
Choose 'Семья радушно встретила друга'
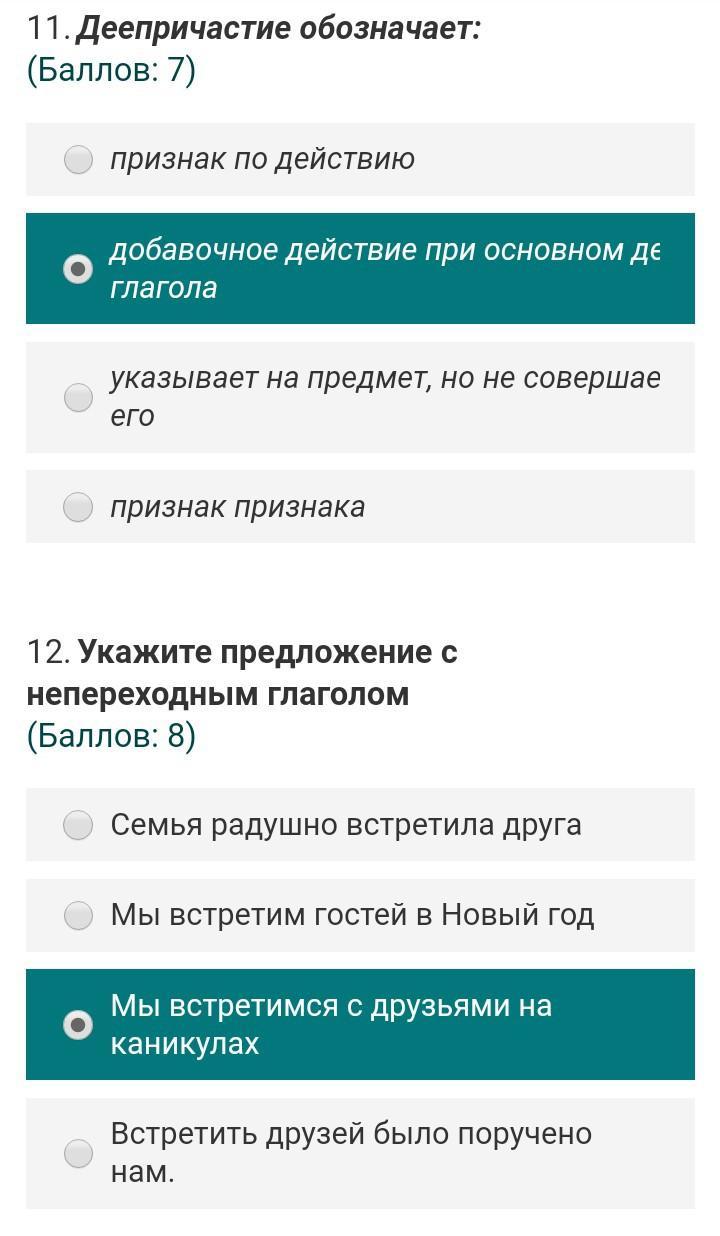(360, 825)
